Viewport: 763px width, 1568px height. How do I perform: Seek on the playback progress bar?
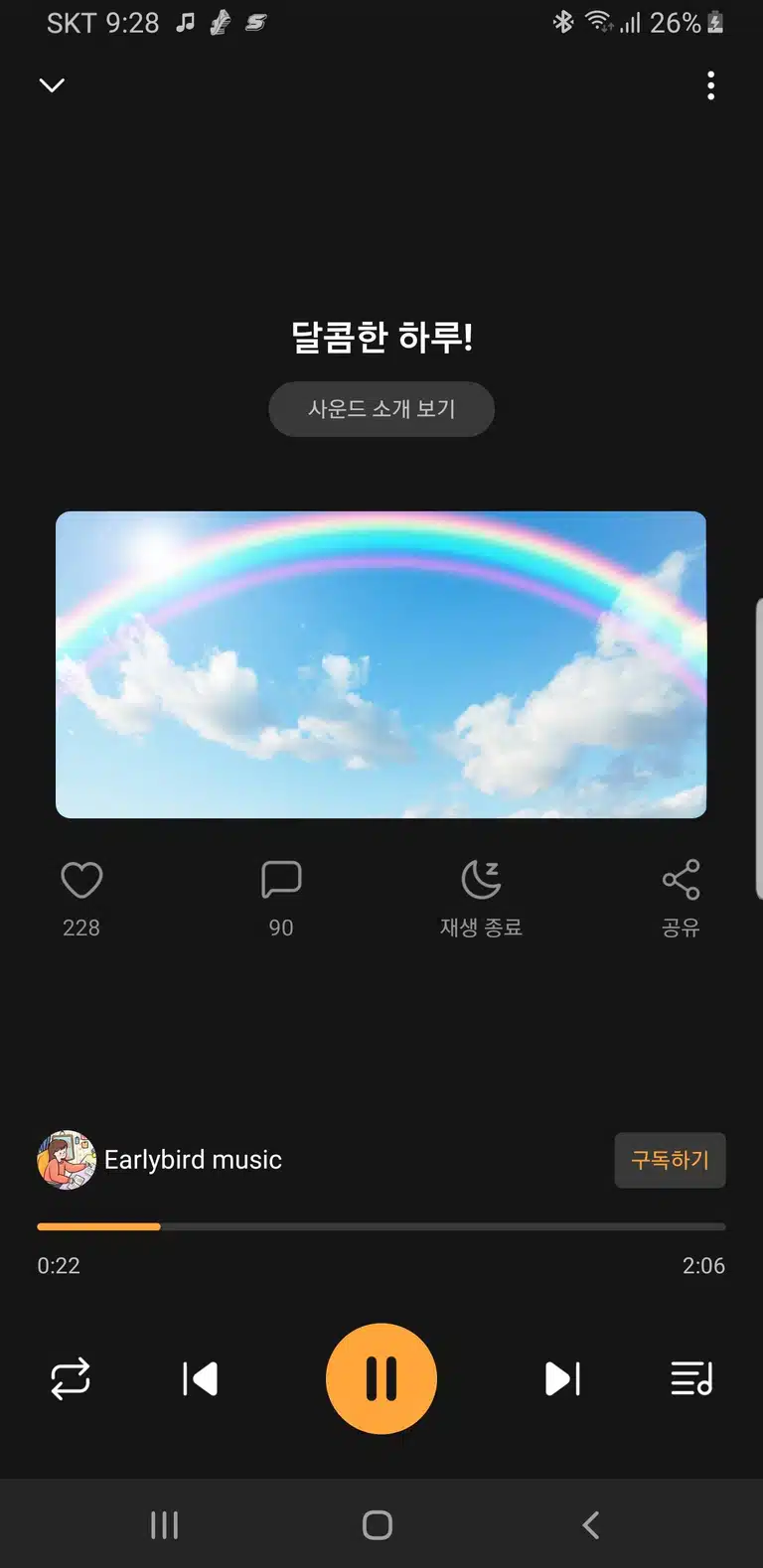381,1227
